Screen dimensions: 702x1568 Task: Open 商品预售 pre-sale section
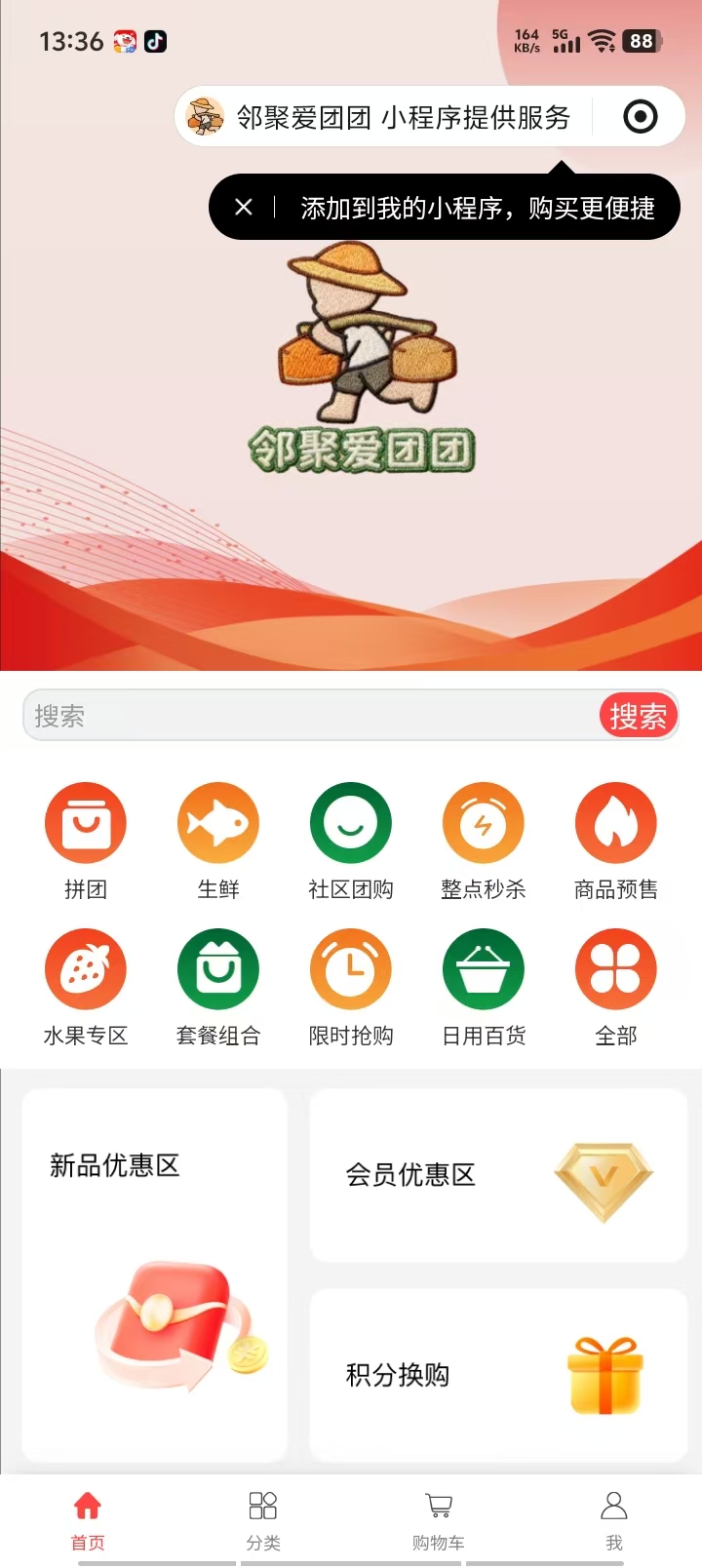pyautogui.click(x=616, y=824)
